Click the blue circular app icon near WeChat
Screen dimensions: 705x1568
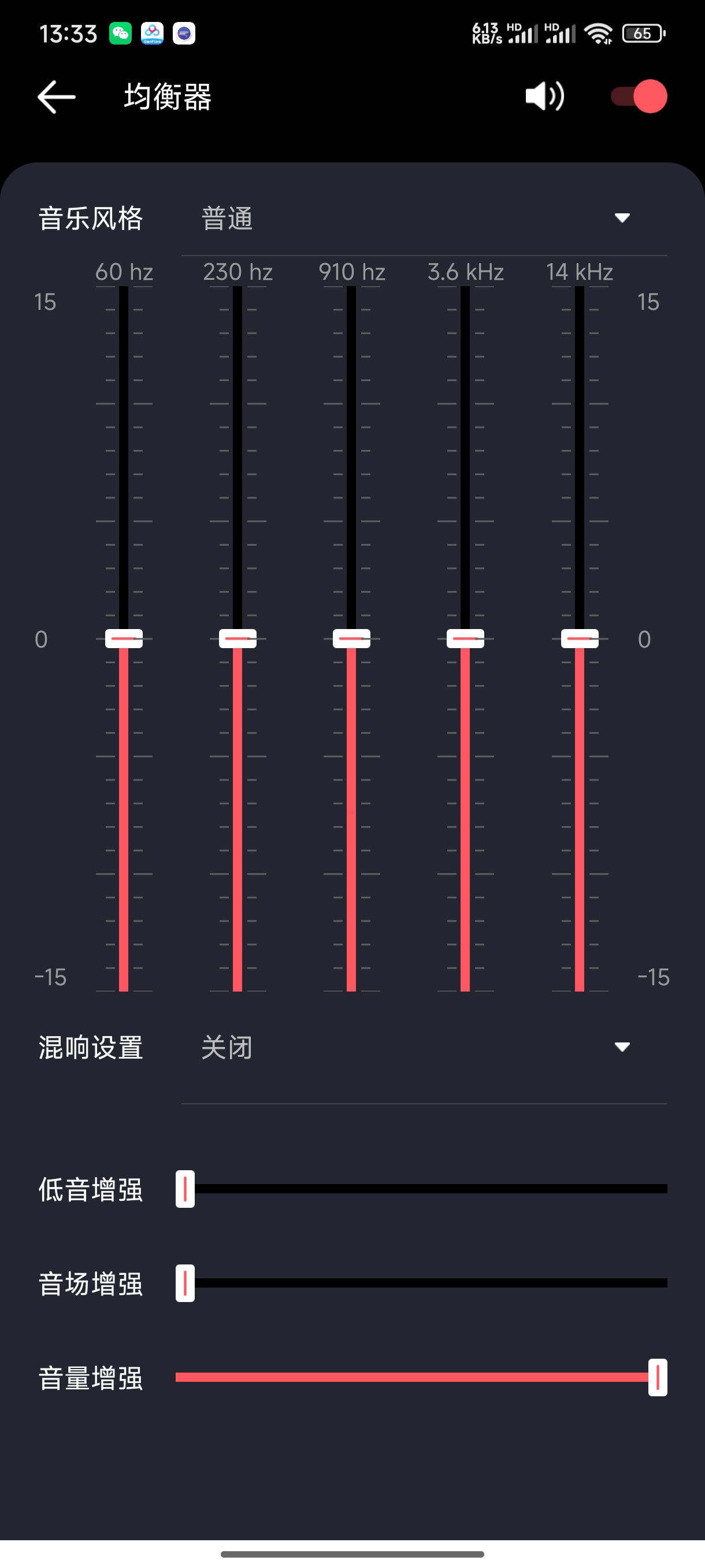point(184,34)
